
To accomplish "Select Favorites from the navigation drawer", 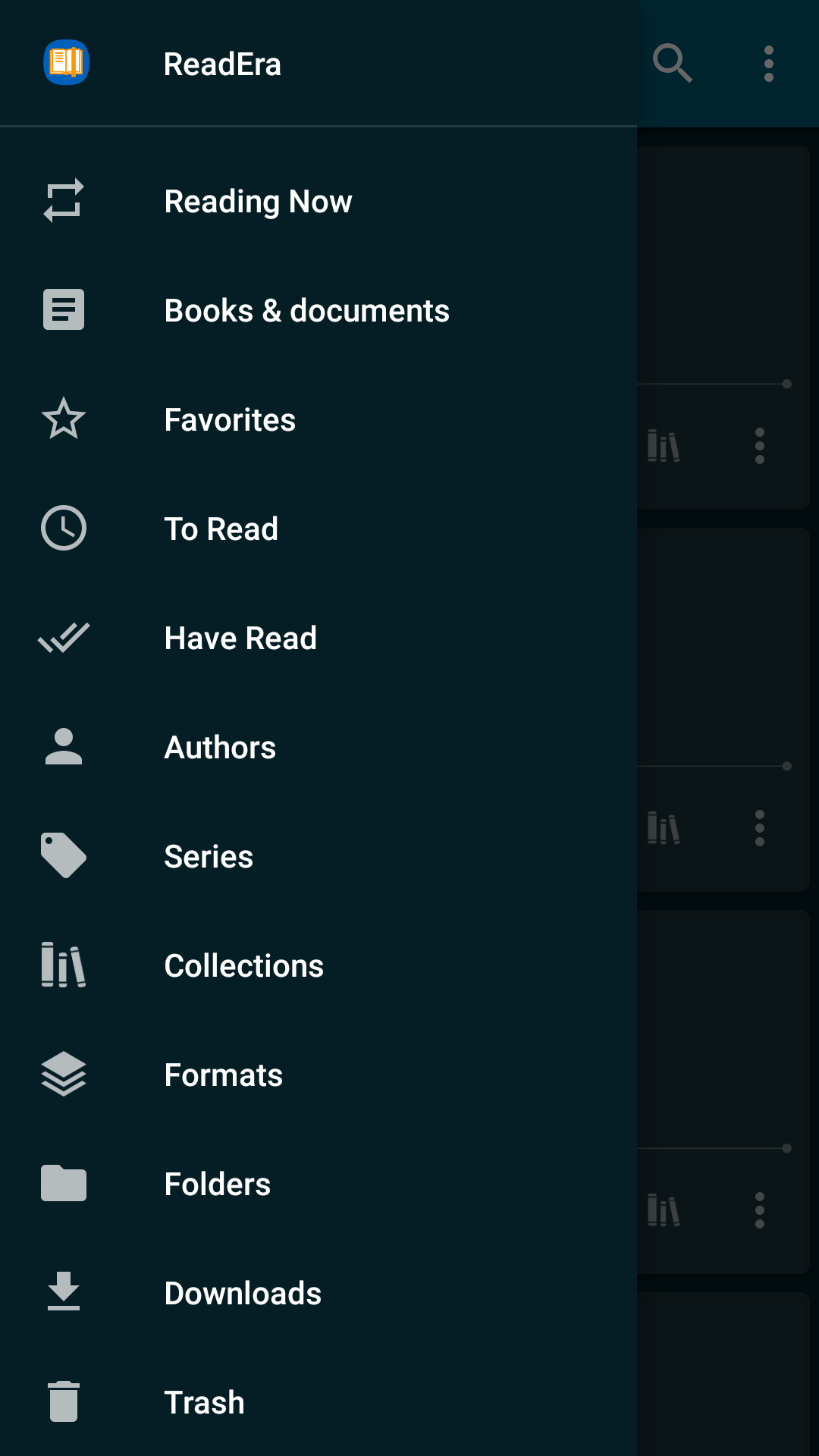I will [230, 419].
